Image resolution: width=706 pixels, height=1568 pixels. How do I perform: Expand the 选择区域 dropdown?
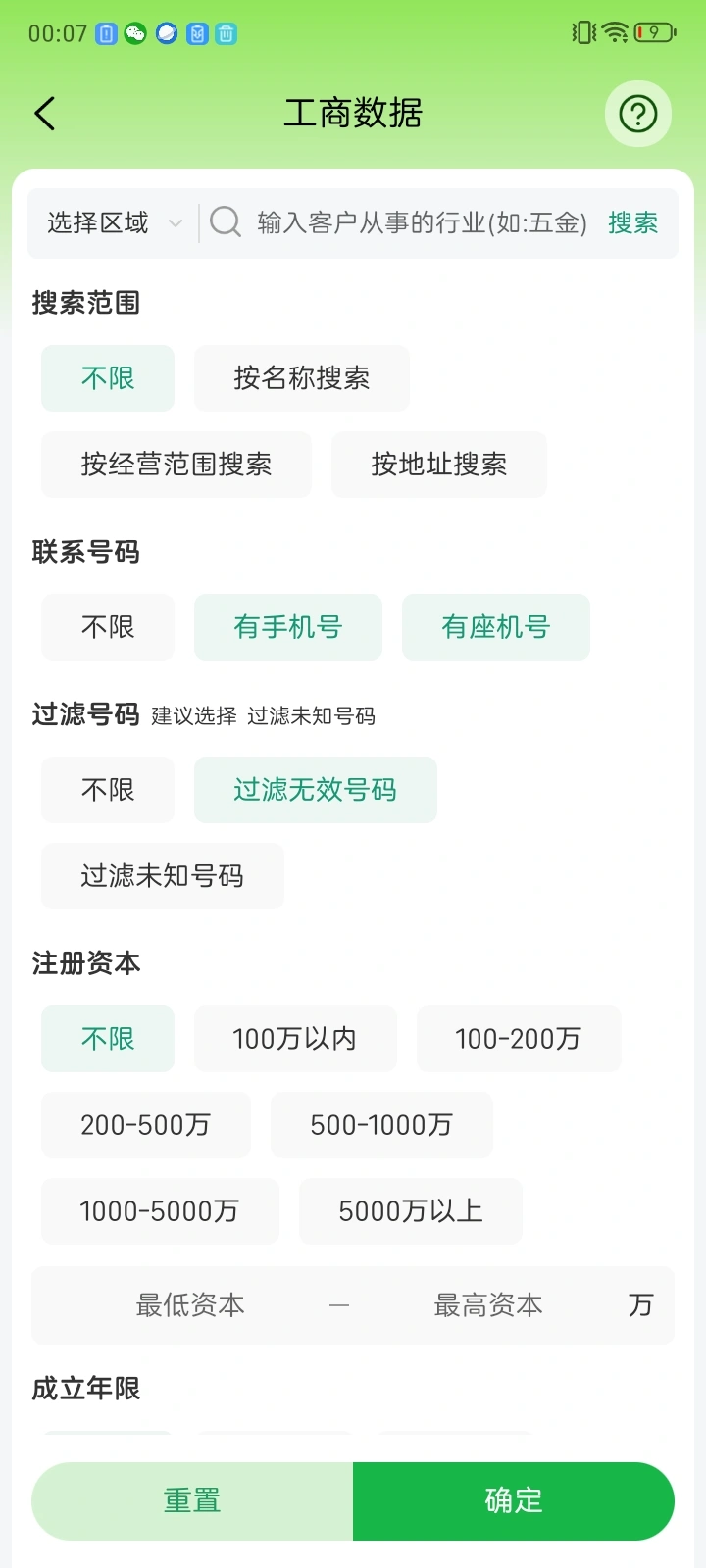[114, 223]
